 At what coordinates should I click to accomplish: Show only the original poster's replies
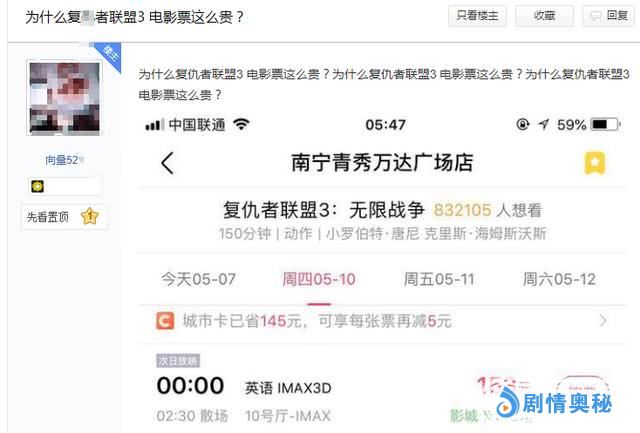click(x=479, y=15)
